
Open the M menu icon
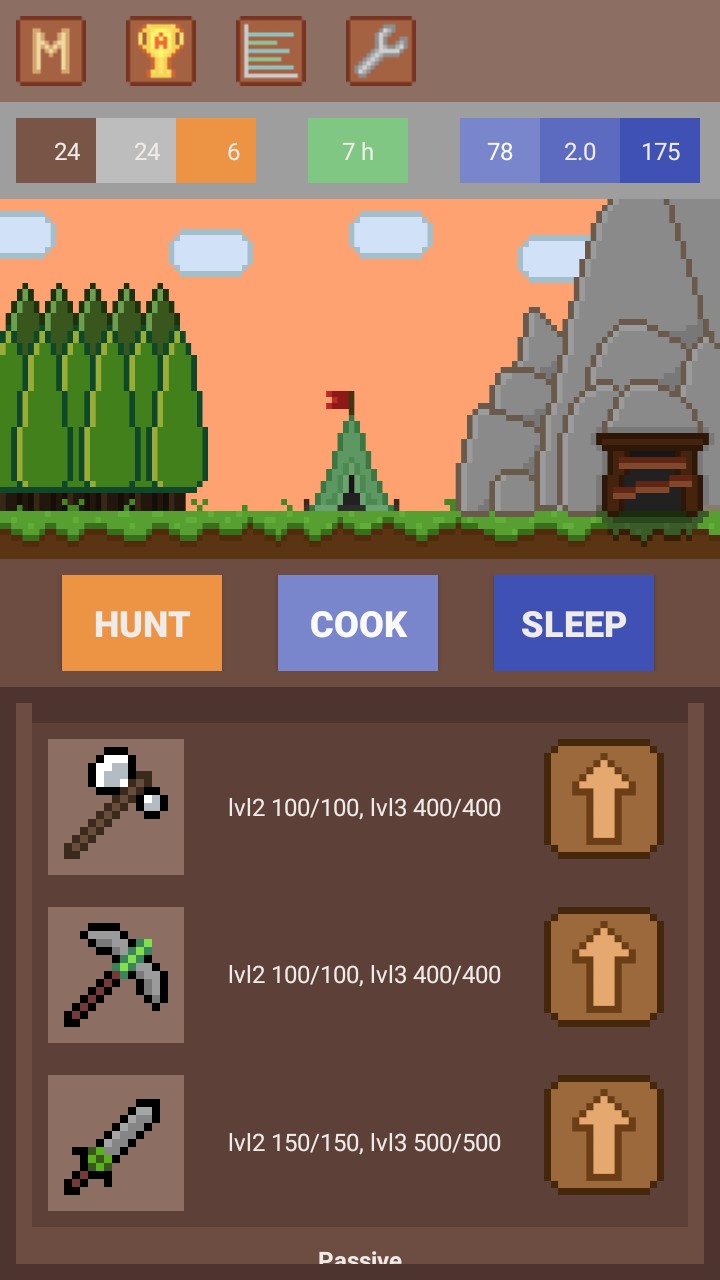click(x=51, y=51)
